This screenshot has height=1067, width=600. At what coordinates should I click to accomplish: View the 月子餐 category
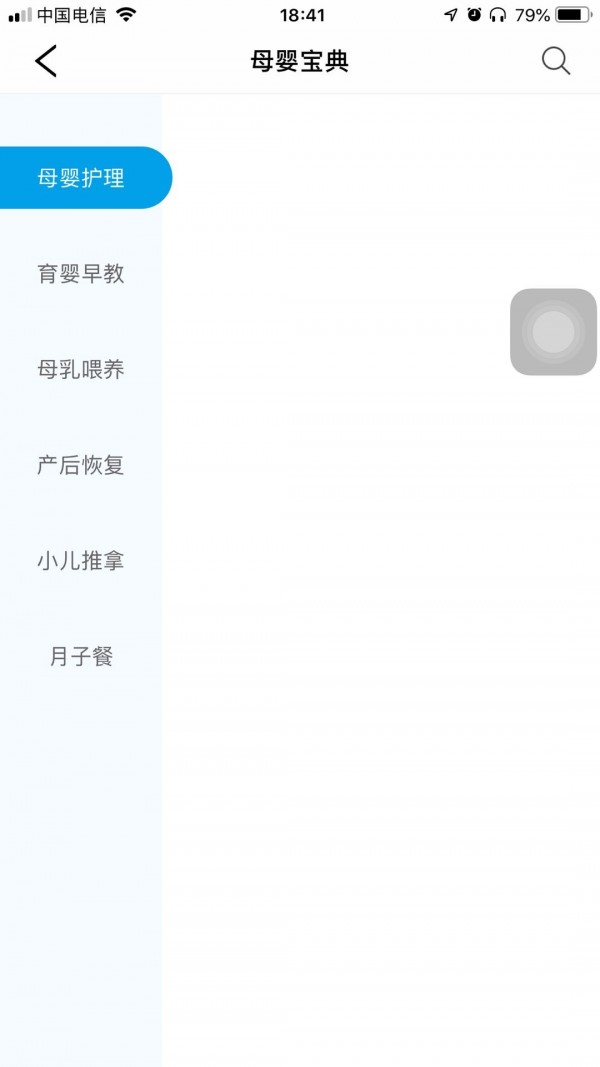pyautogui.click(x=81, y=657)
